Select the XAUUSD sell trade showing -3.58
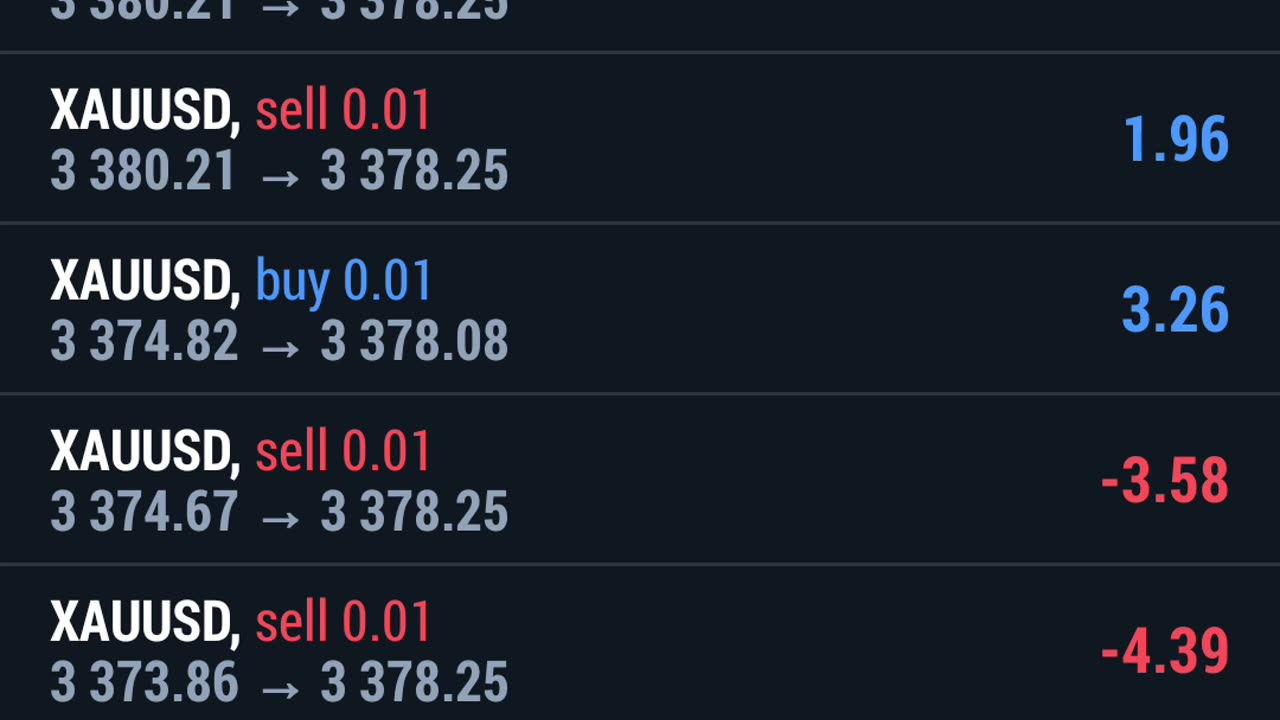The width and height of the screenshot is (1280, 720). pos(640,480)
